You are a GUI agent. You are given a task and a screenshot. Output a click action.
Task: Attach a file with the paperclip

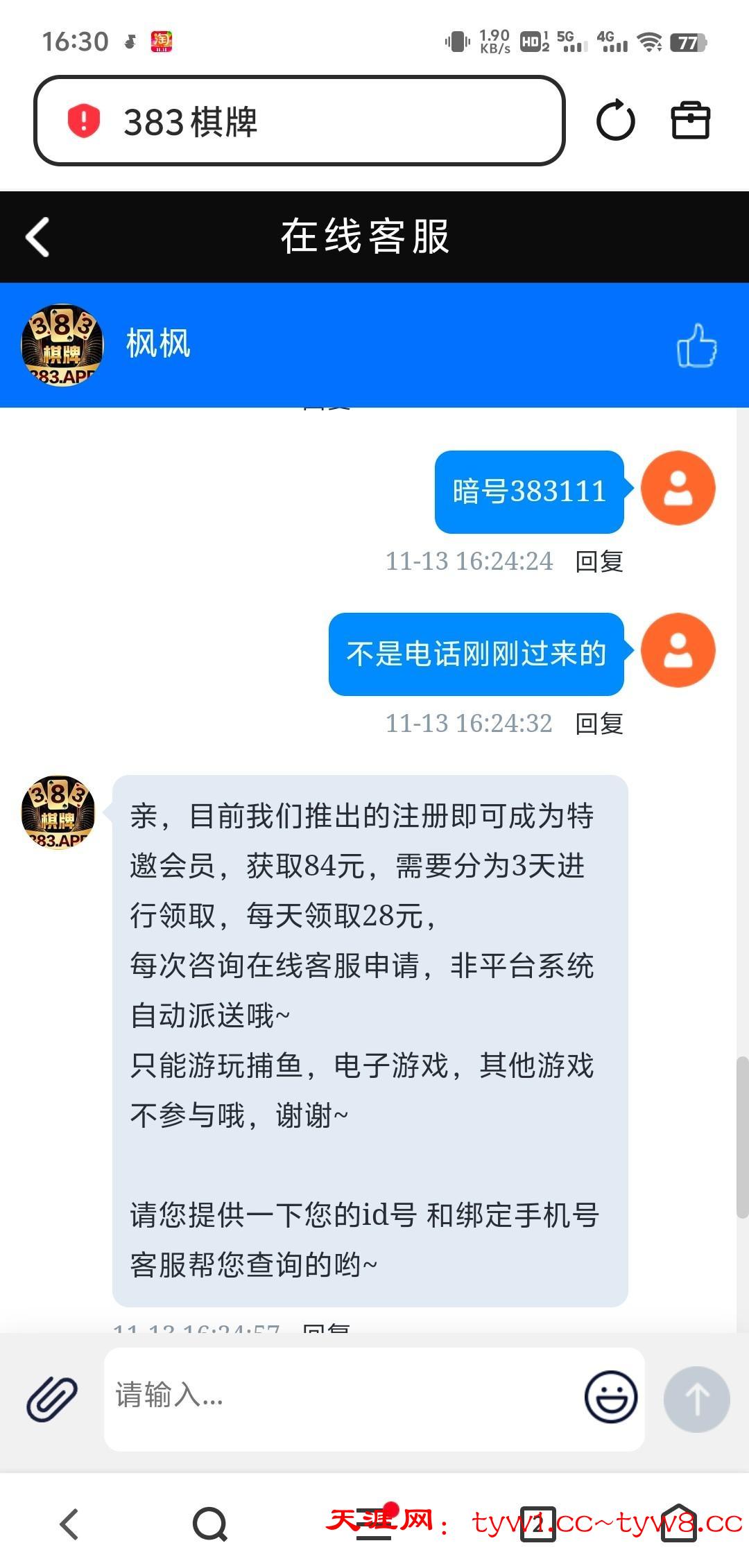tap(52, 1397)
